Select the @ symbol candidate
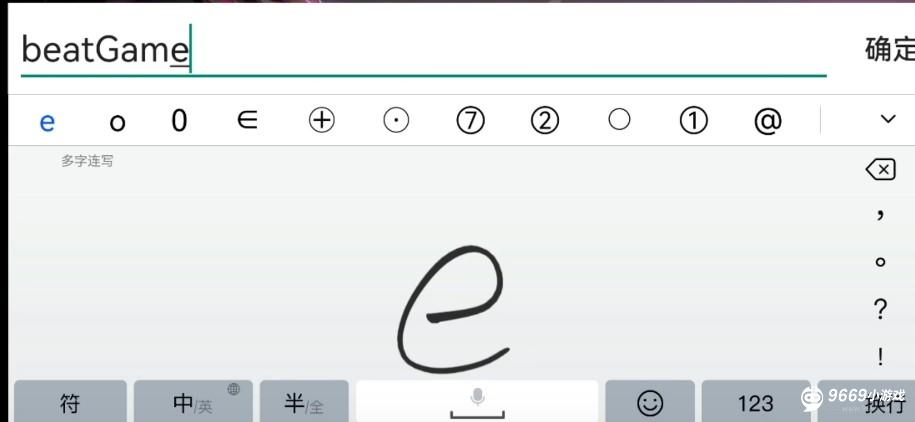The width and height of the screenshot is (915, 422). pyautogui.click(x=767, y=121)
